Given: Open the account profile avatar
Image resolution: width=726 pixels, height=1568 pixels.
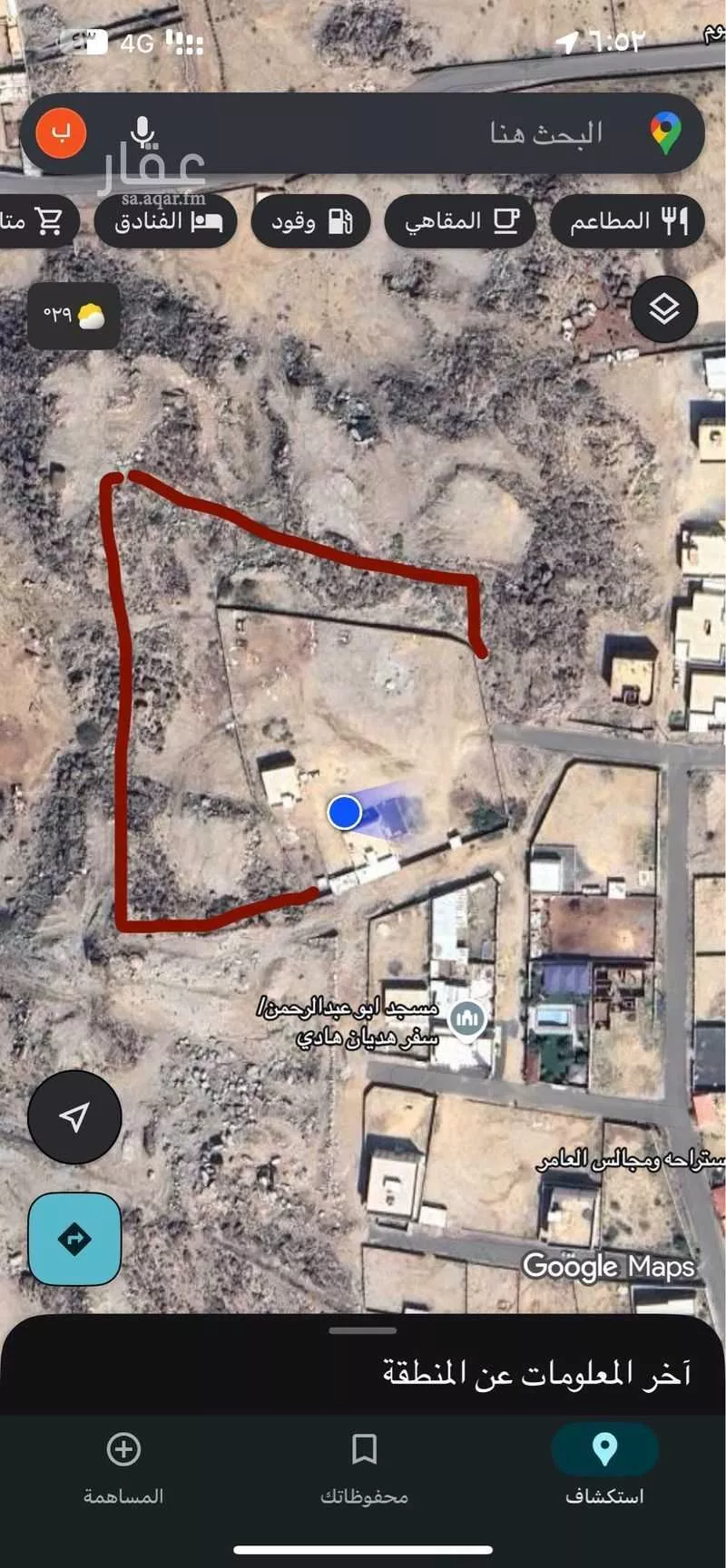Looking at the screenshot, I should coord(61,133).
